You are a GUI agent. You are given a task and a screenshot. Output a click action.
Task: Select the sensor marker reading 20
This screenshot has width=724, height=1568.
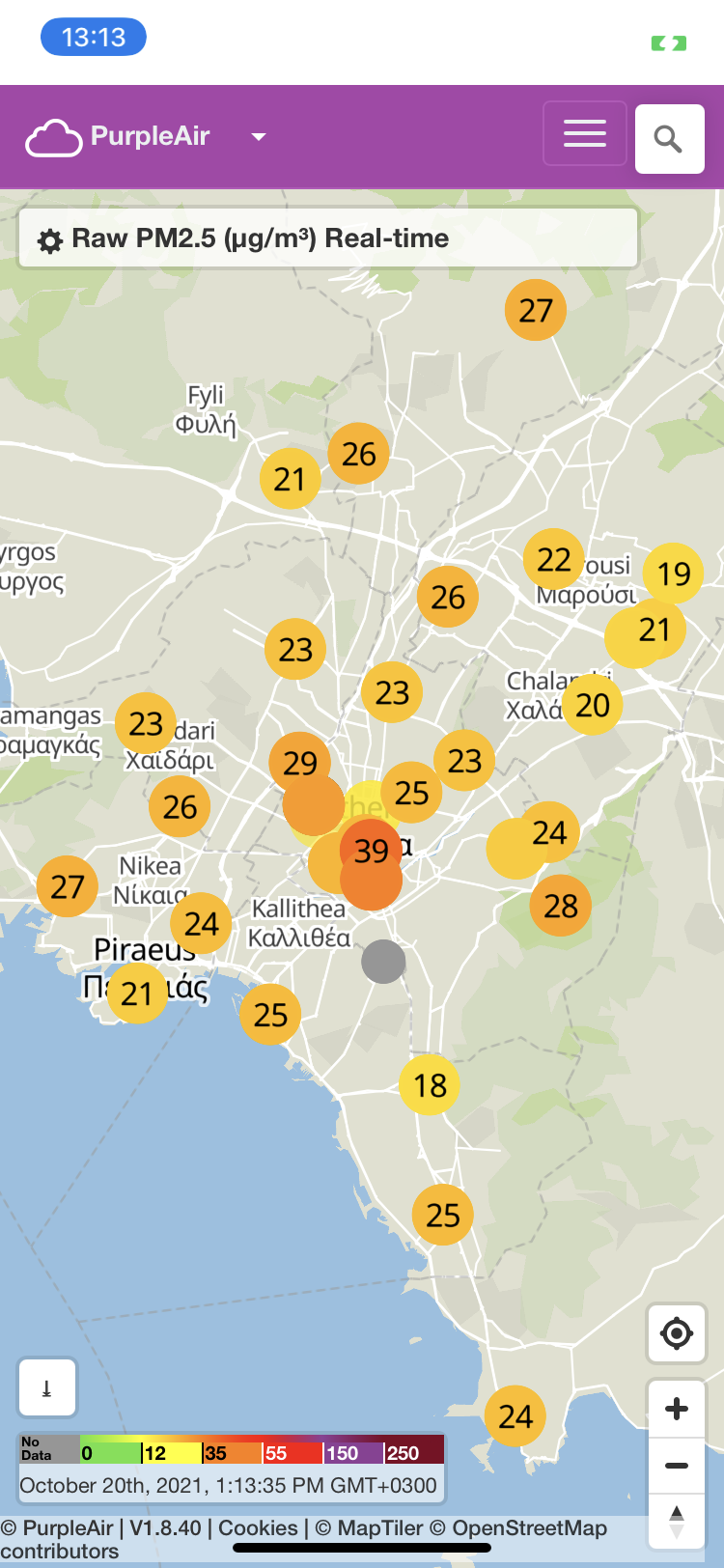(593, 705)
